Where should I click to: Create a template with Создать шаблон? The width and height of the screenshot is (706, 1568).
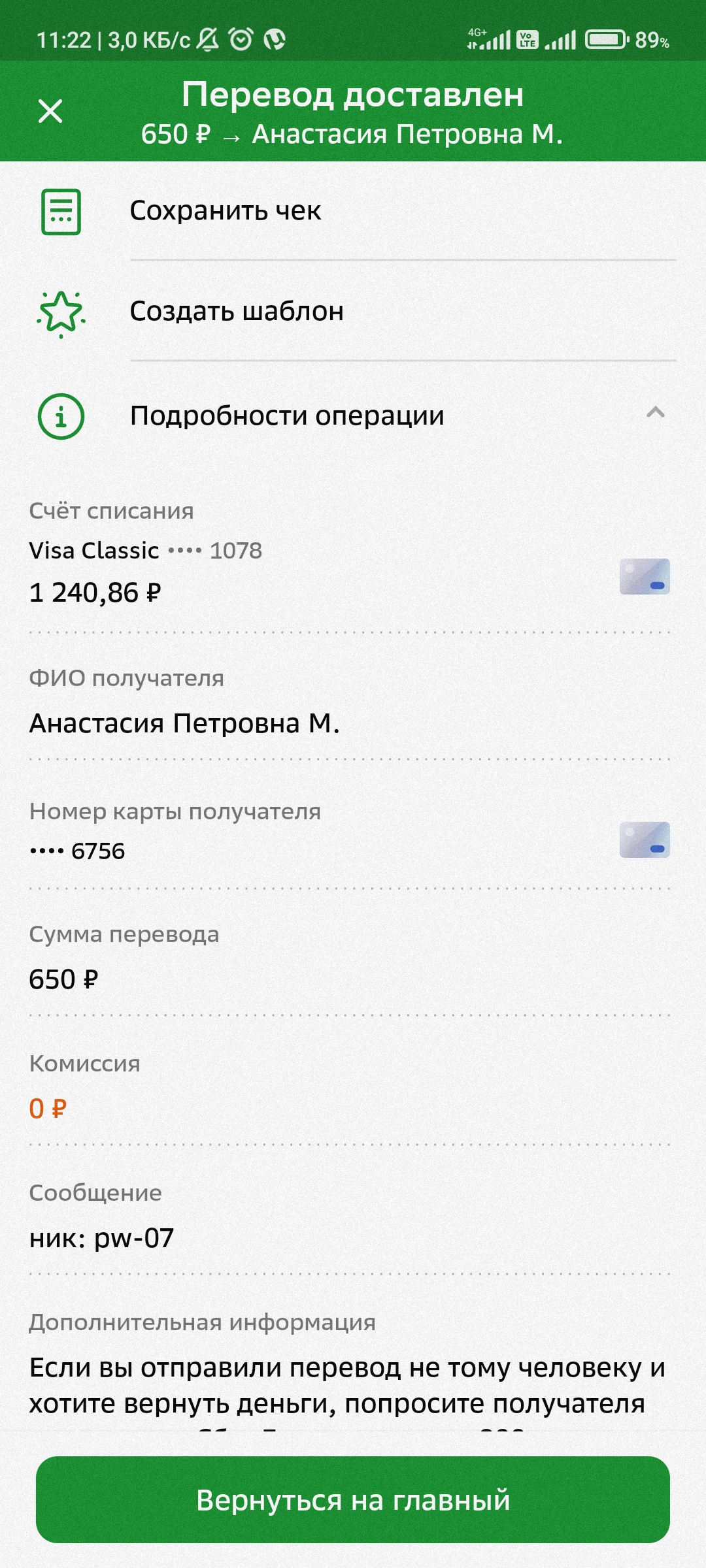353,312
